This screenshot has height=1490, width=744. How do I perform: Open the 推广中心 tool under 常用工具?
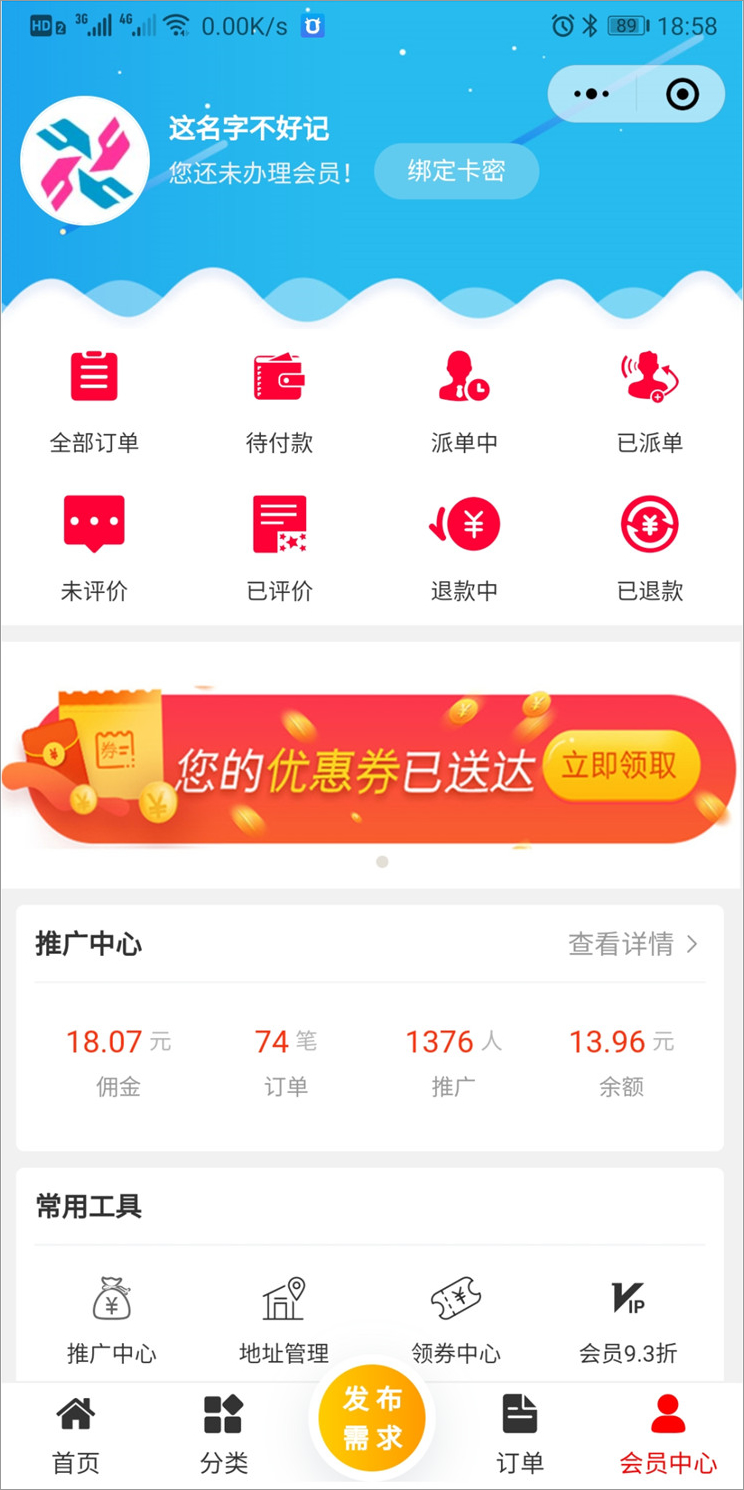112,1320
